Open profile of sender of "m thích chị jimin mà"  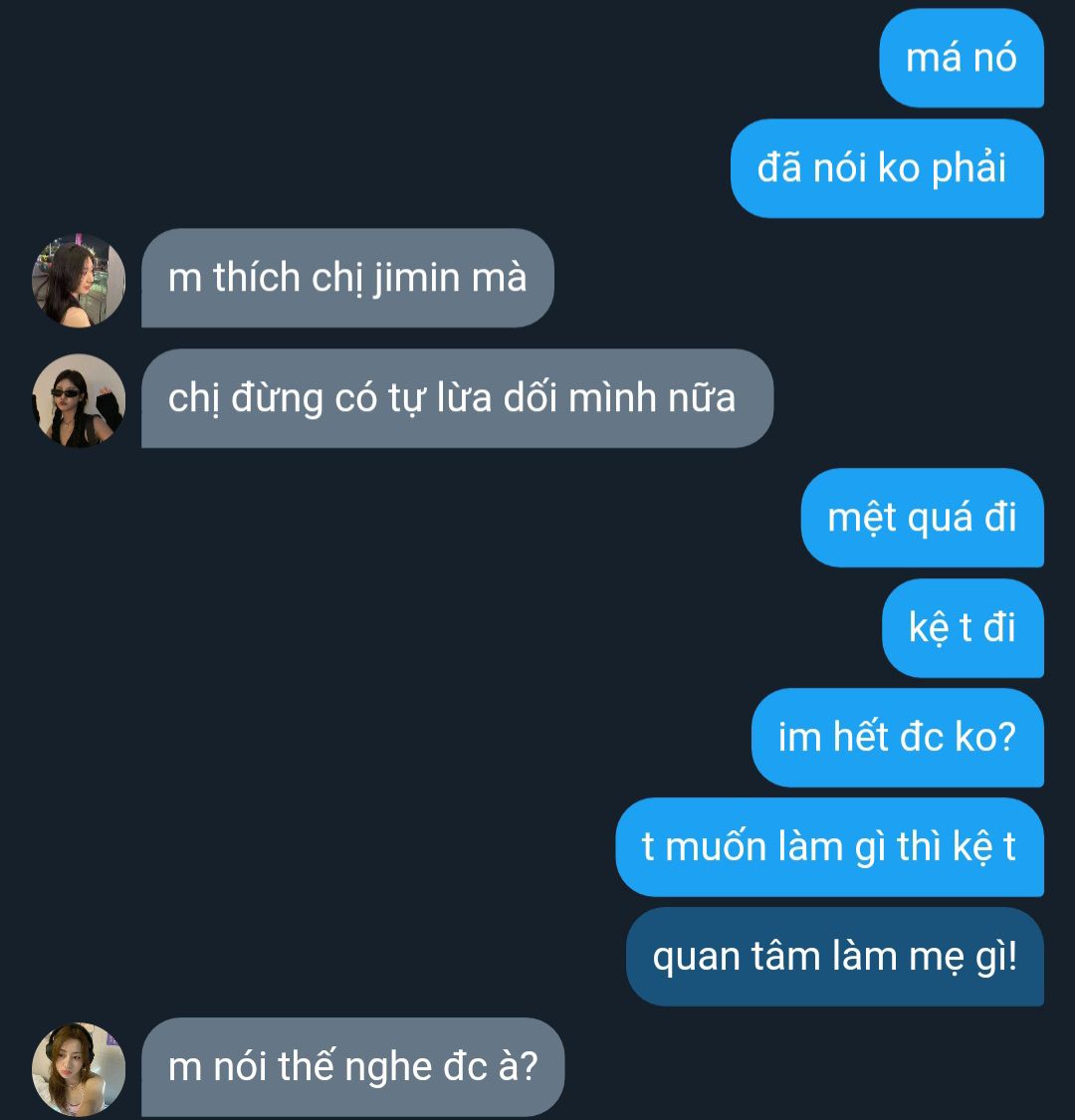79,280
